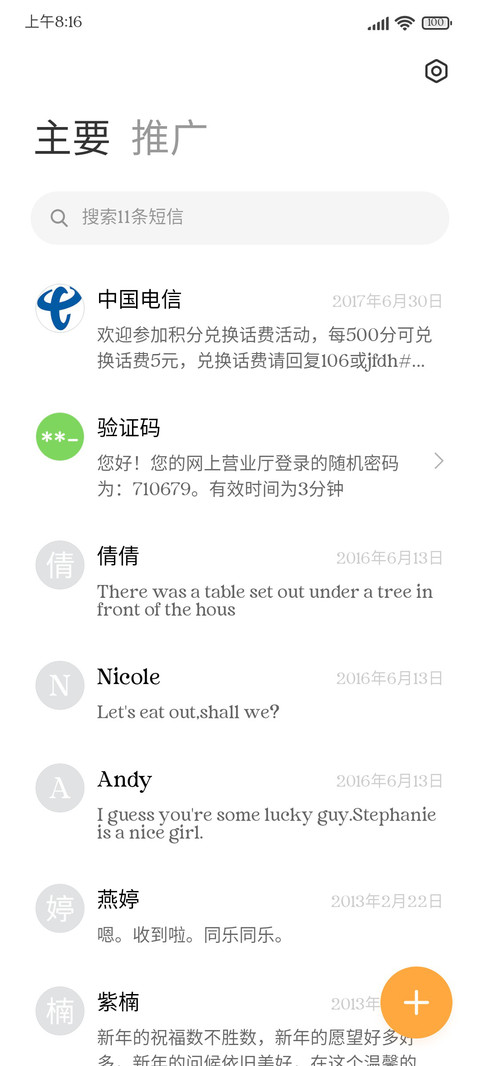Viewport: 480px width, 1066px height.
Task: Open the chat with Nicole
Action: 240,693
